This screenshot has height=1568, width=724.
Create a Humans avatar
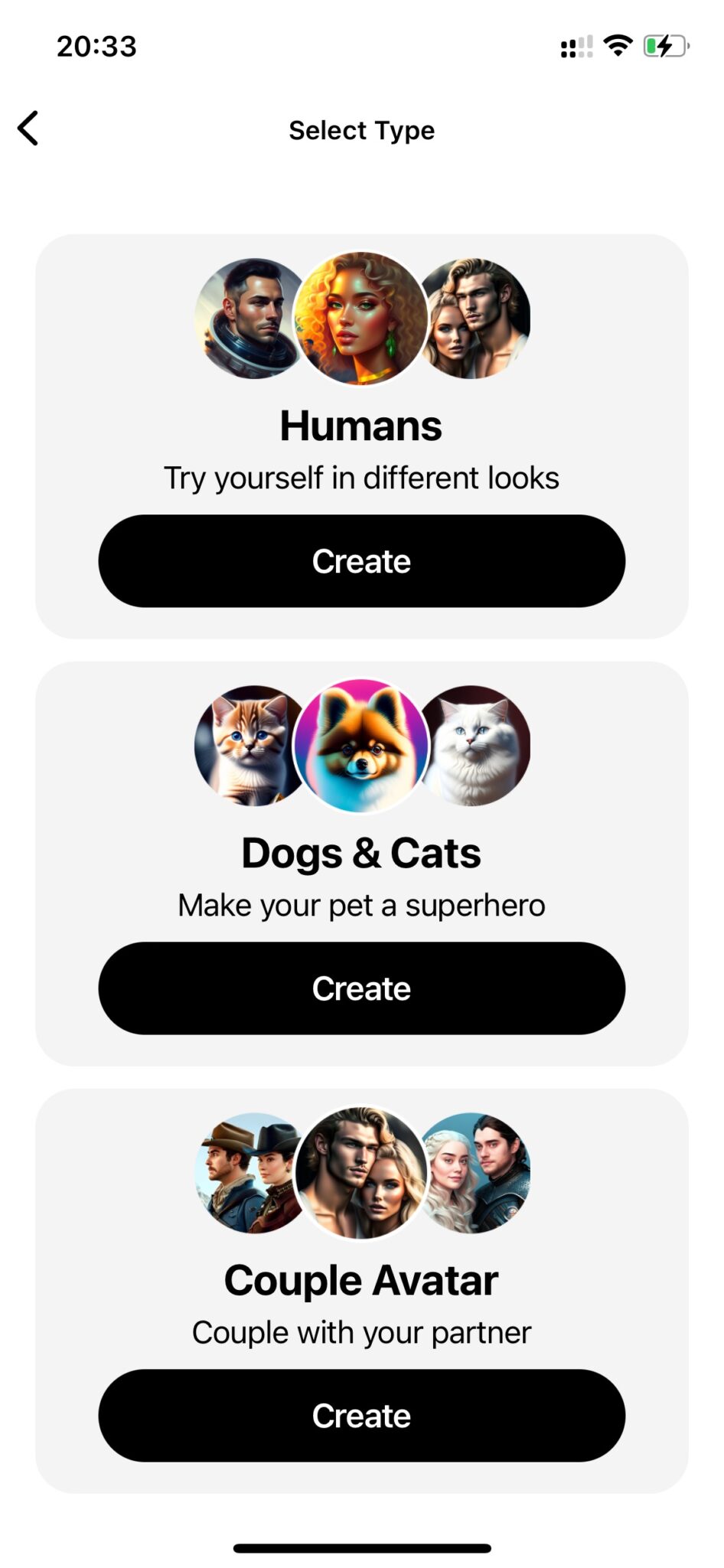(361, 560)
